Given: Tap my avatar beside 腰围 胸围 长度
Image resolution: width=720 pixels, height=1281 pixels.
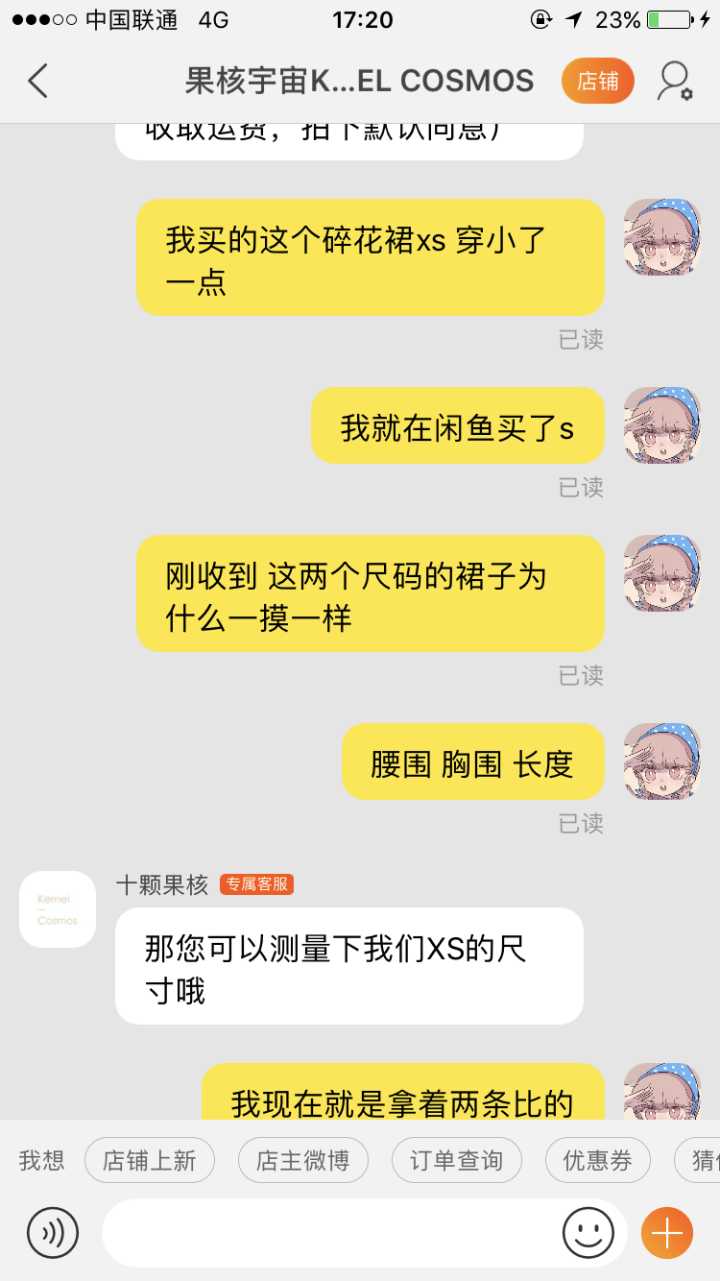Looking at the screenshot, I should 662,762.
